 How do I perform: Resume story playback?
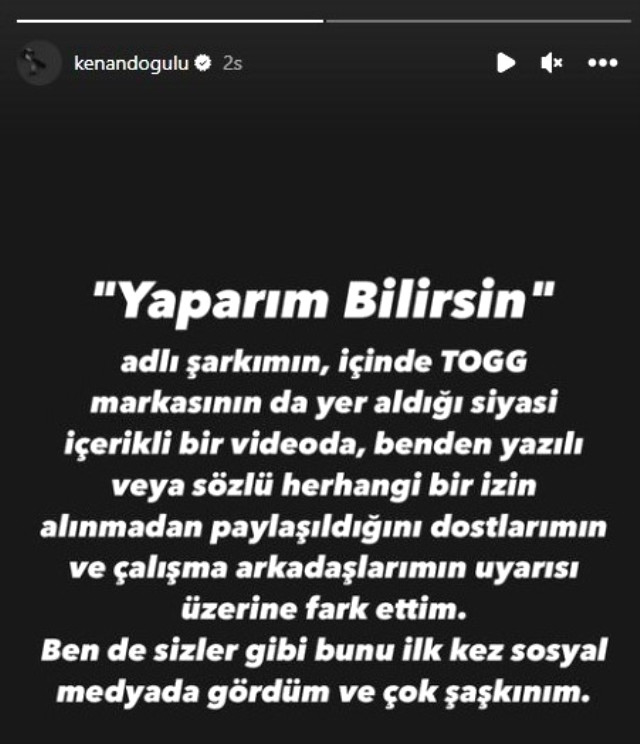506,63
